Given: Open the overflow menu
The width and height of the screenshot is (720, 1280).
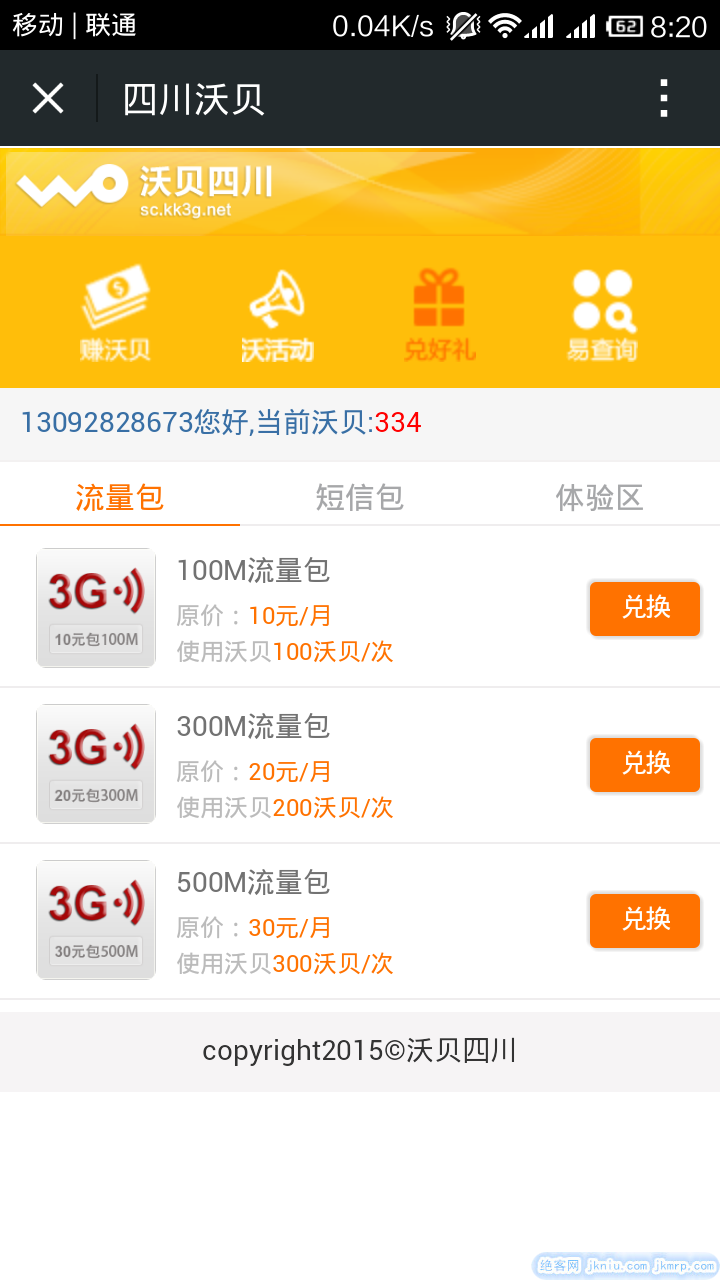Looking at the screenshot, I should pos(663,99).
